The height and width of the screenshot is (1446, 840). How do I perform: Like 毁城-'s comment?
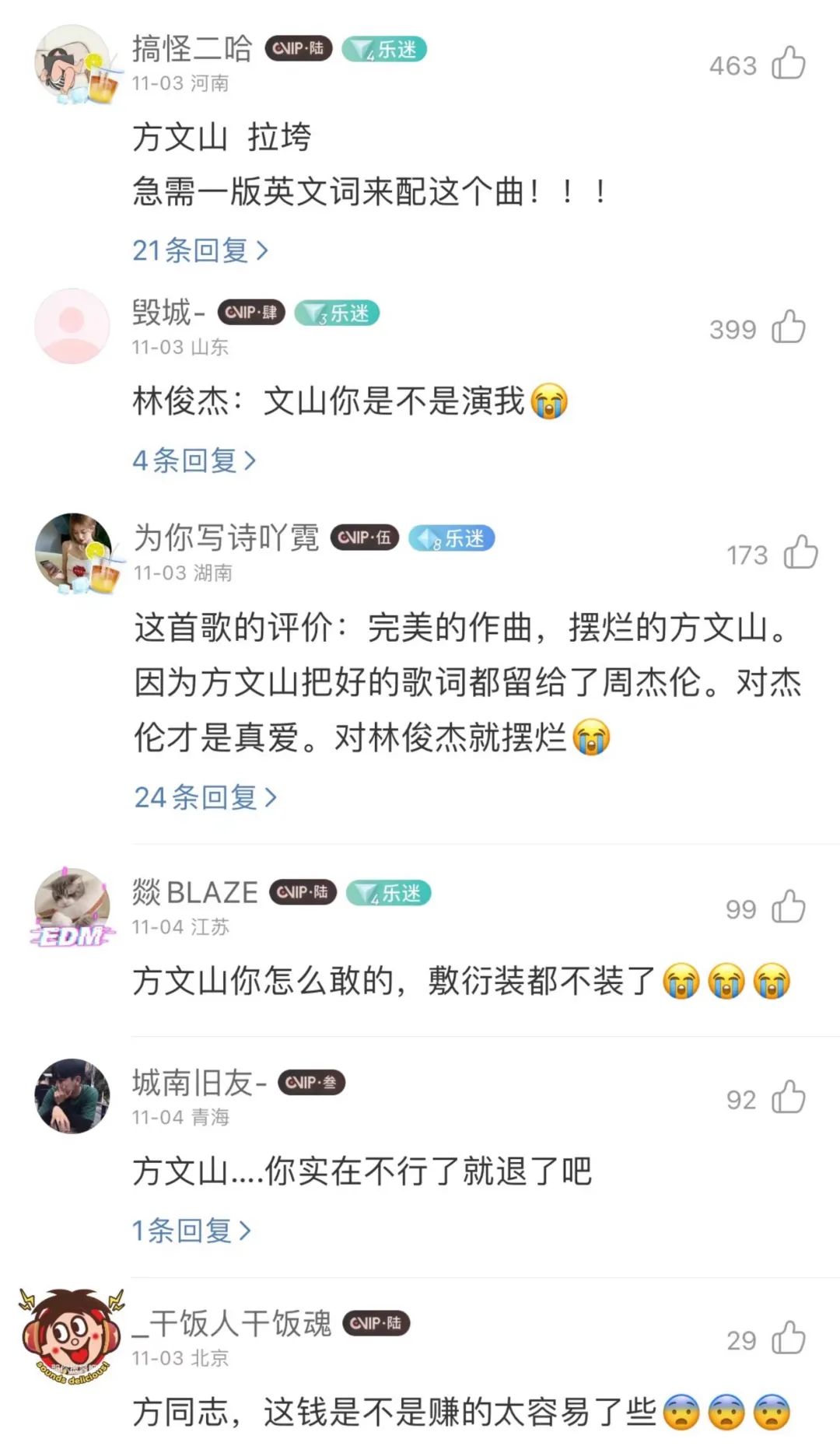pyautogui.click(x=788, y=327)
